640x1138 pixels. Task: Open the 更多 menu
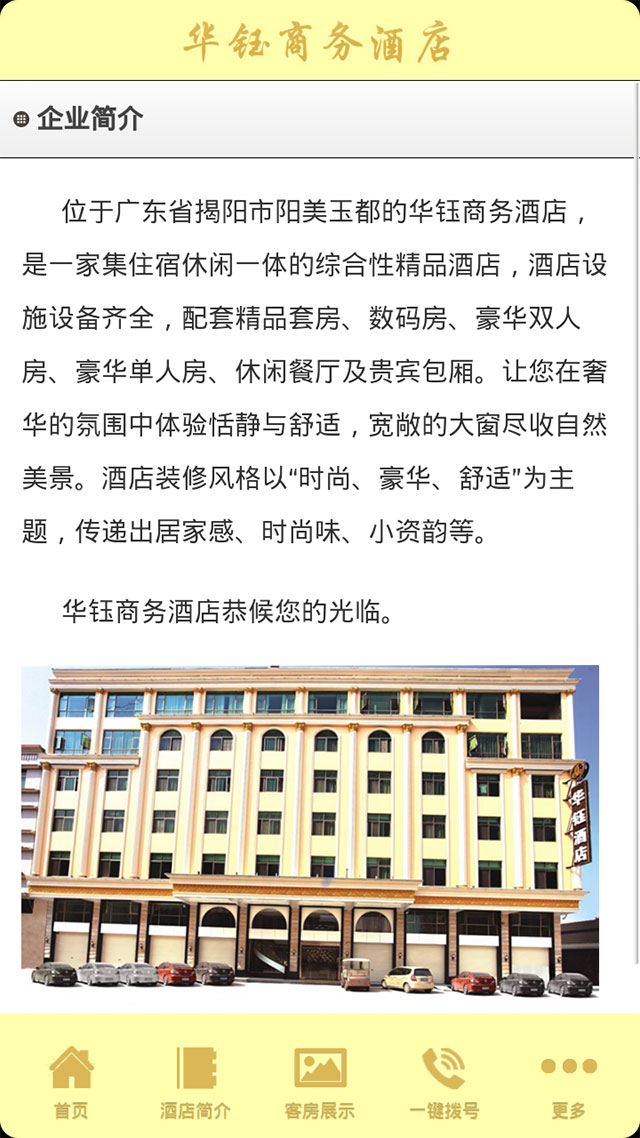pos(568,1080)
